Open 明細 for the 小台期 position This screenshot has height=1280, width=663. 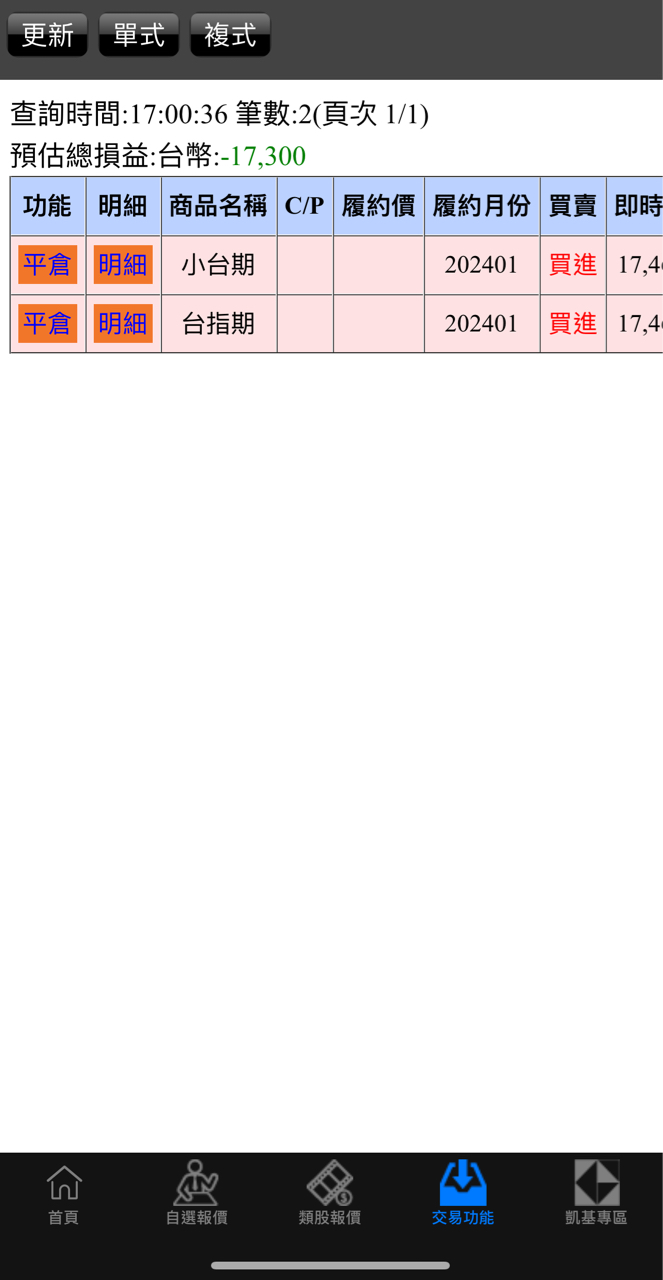[123, 265]
